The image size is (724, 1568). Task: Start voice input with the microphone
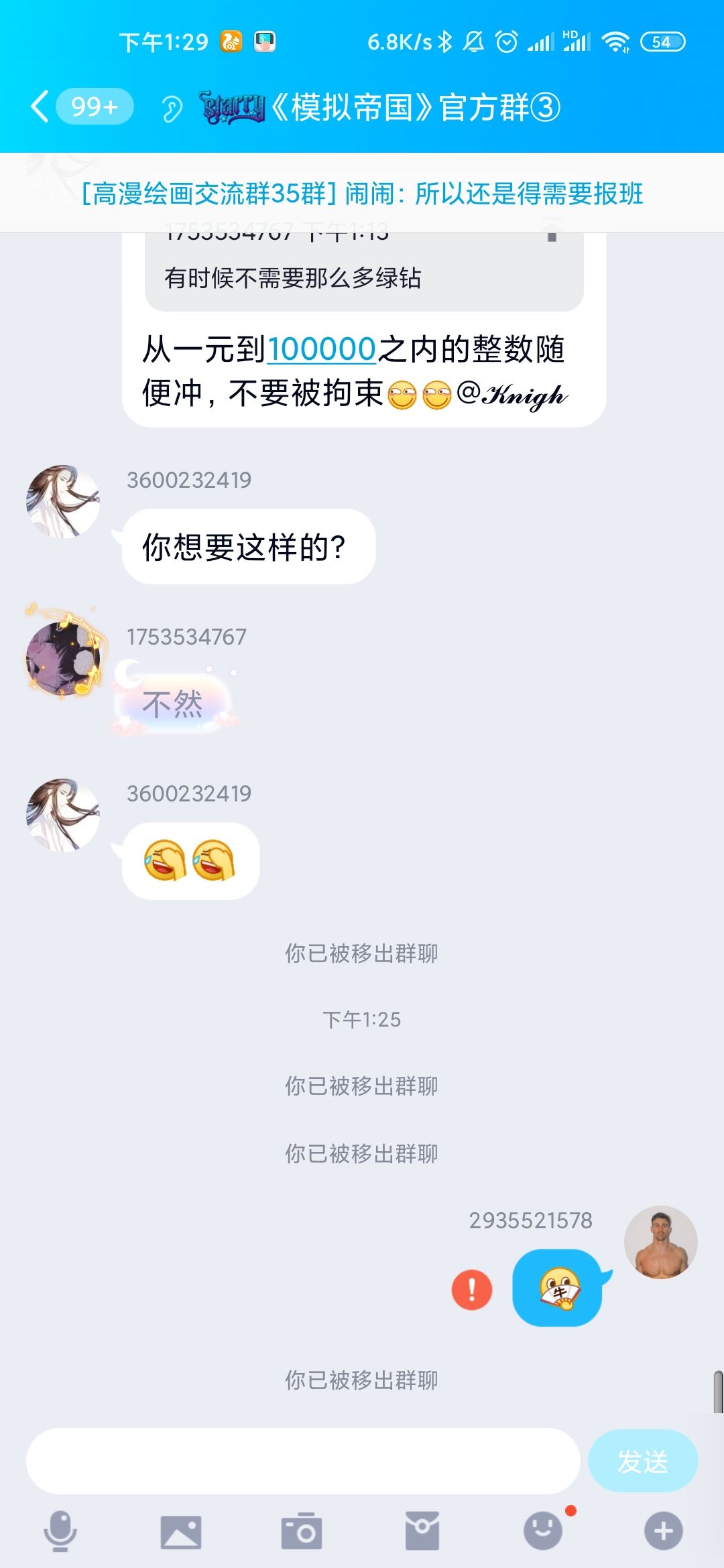click(x=60, y=1531)
